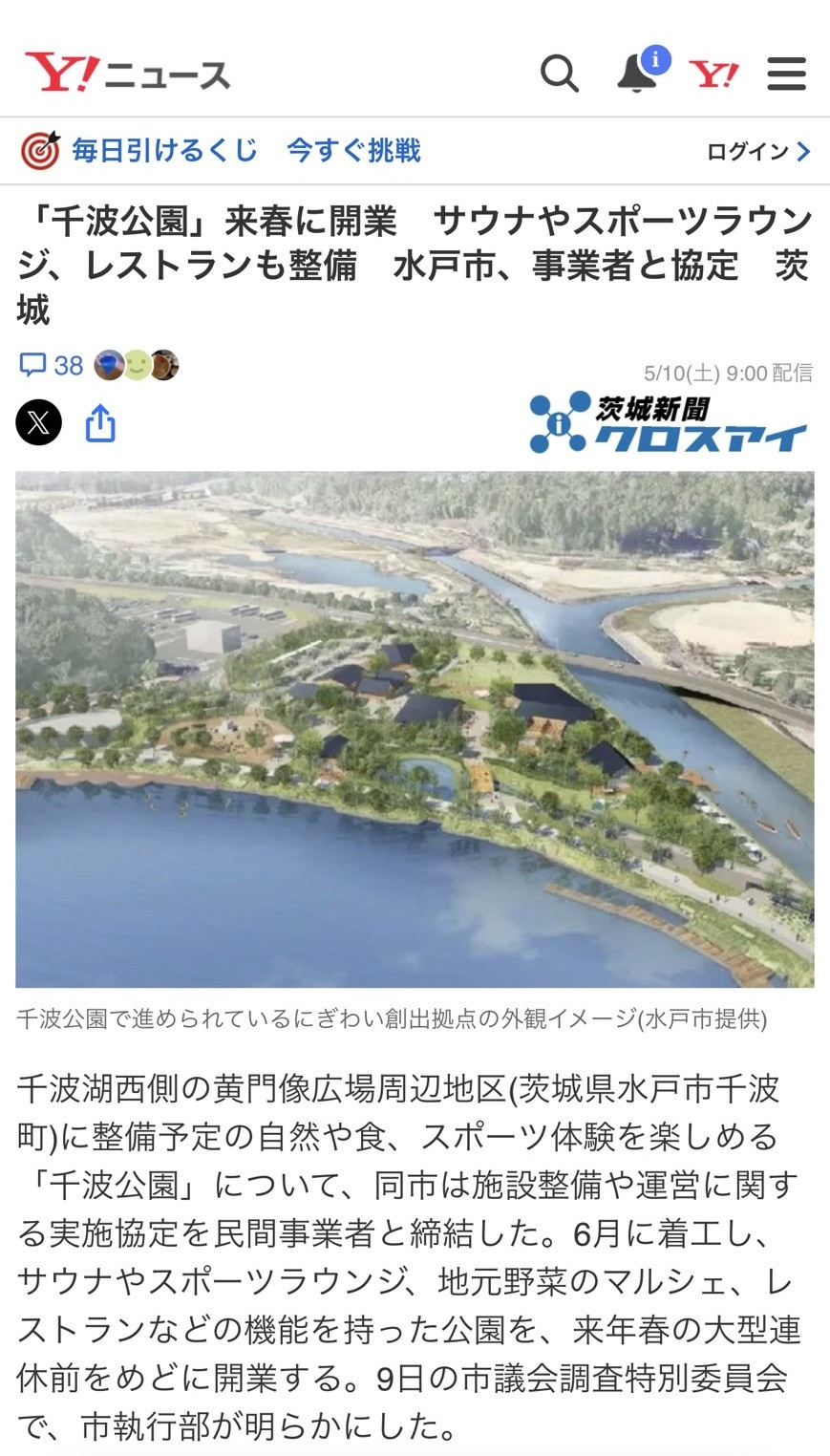Viewport: 830px width, 1456px height.
Task: Open the search magnifier icon
Action: click(559, 74)
